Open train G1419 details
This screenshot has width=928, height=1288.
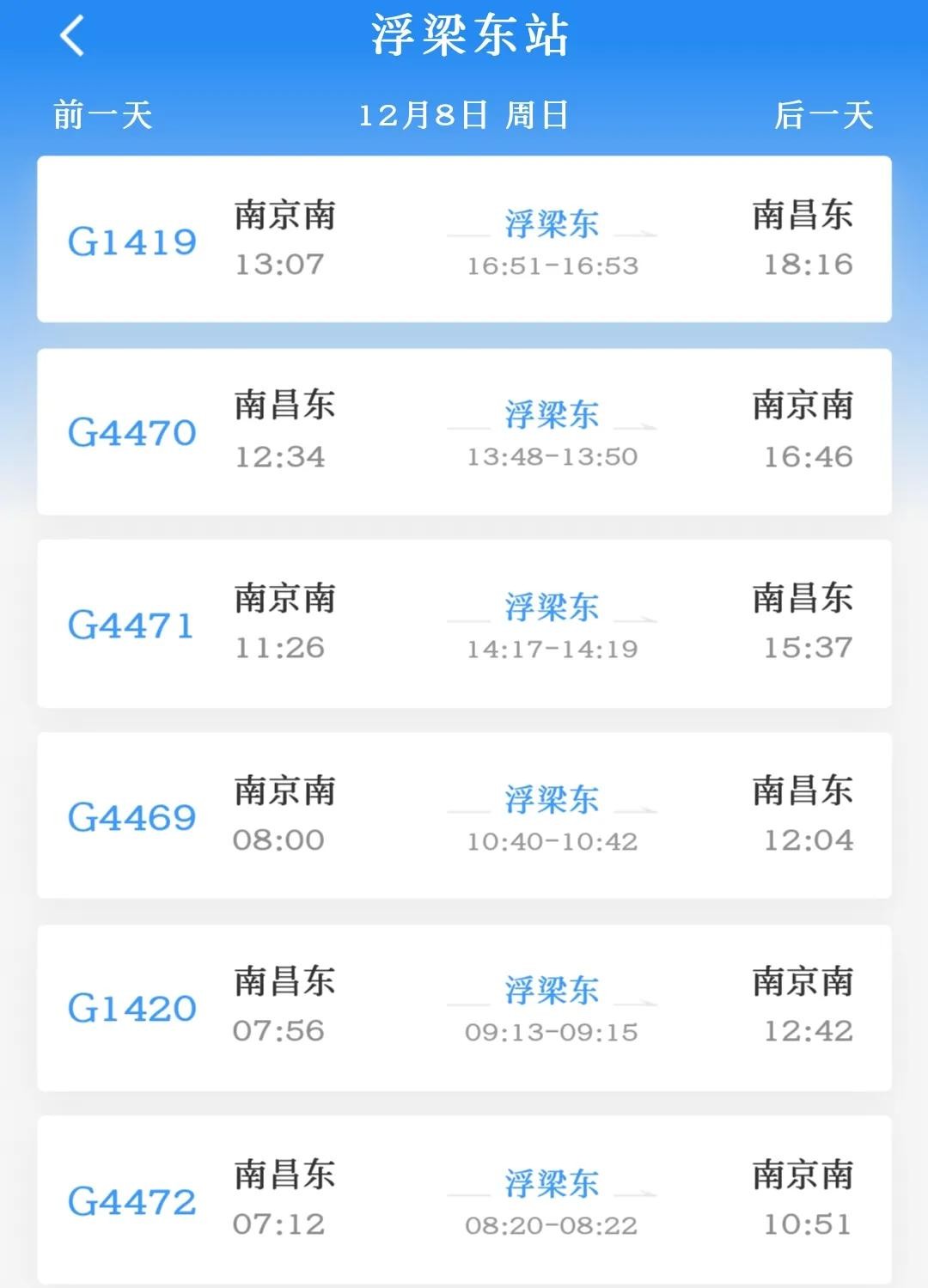tap(464, 239)
